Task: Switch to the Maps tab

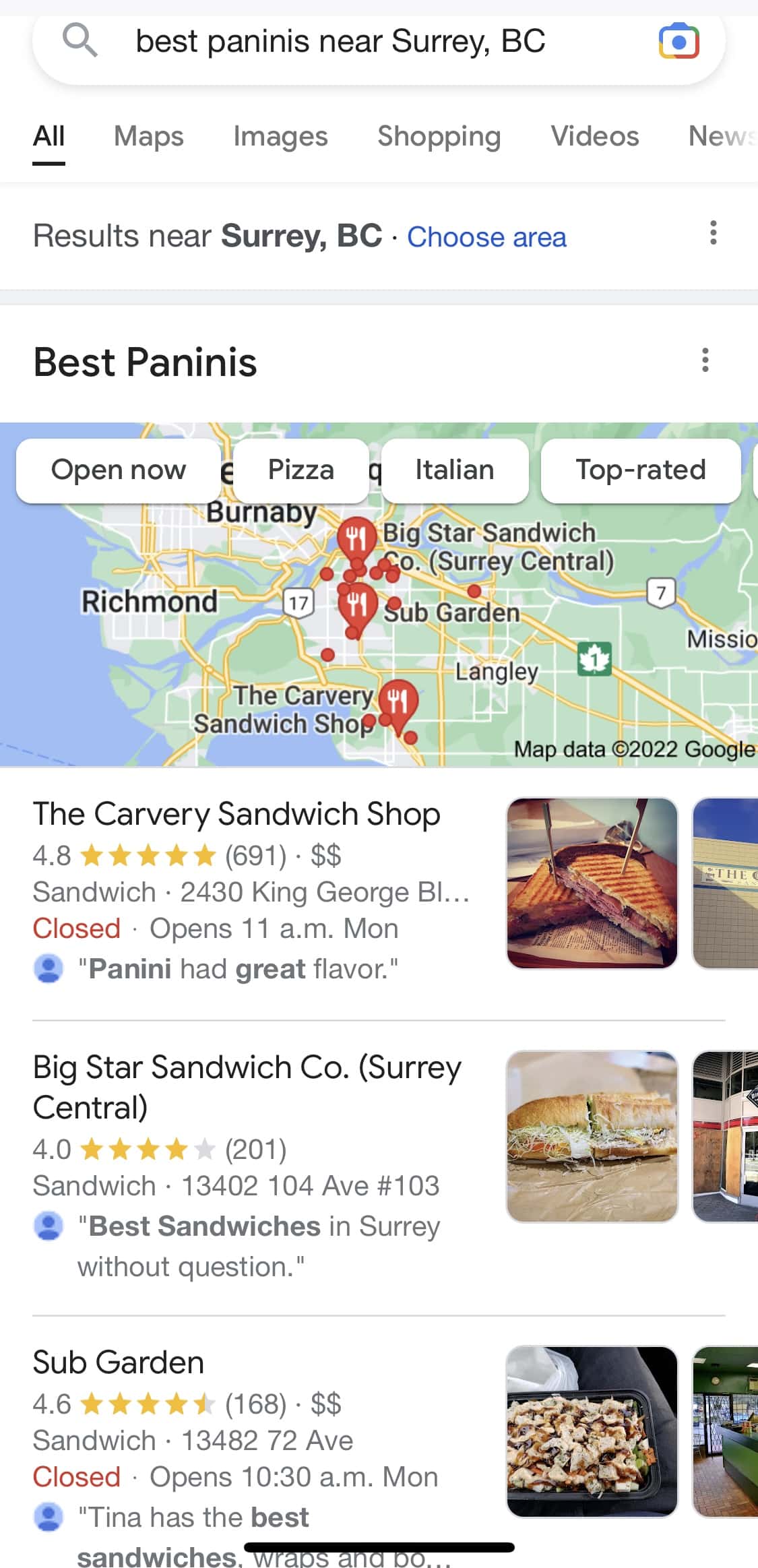Action: (149, 136)
